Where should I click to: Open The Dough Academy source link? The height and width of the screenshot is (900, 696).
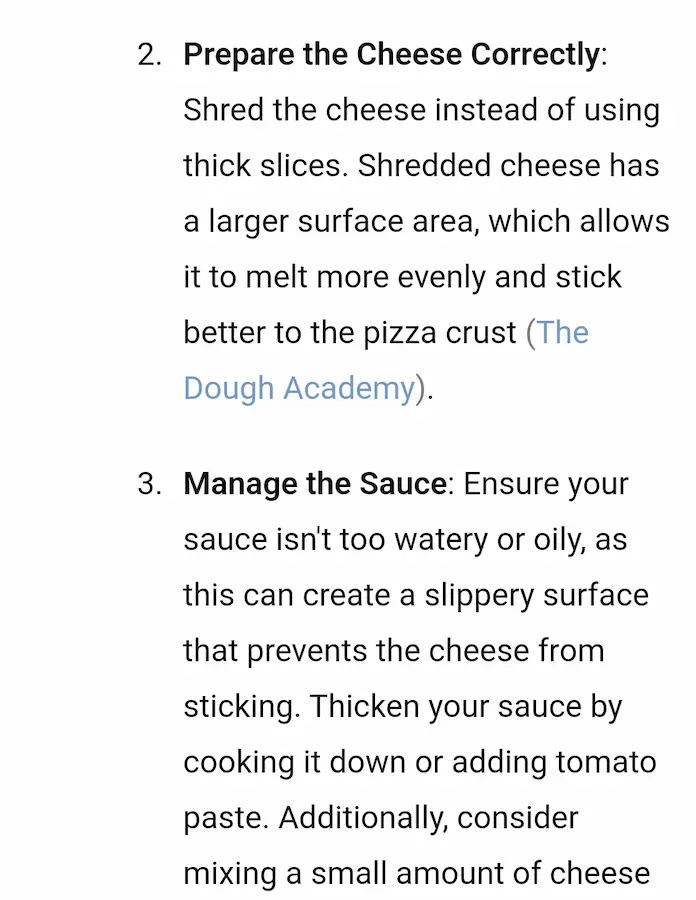point(299,388)
